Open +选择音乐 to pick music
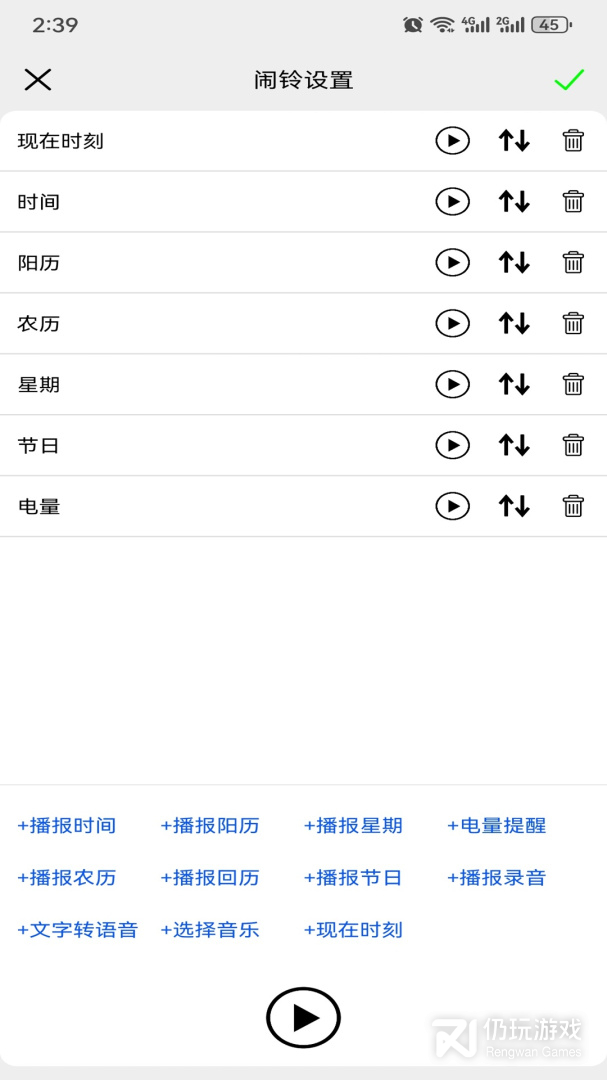This screenshot has width=607, height=1080. click(210, 930)
